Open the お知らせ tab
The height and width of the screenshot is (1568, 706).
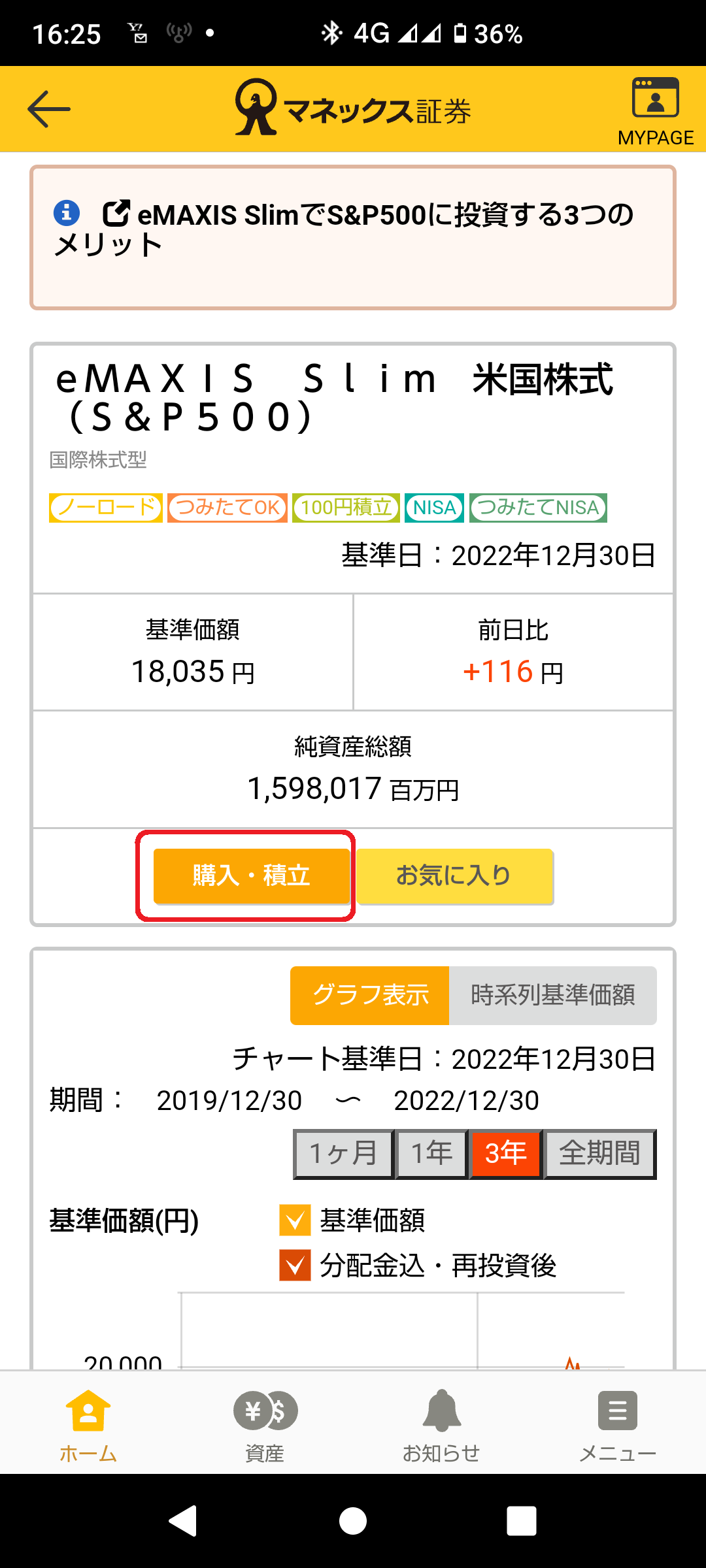pos(441,1426)
